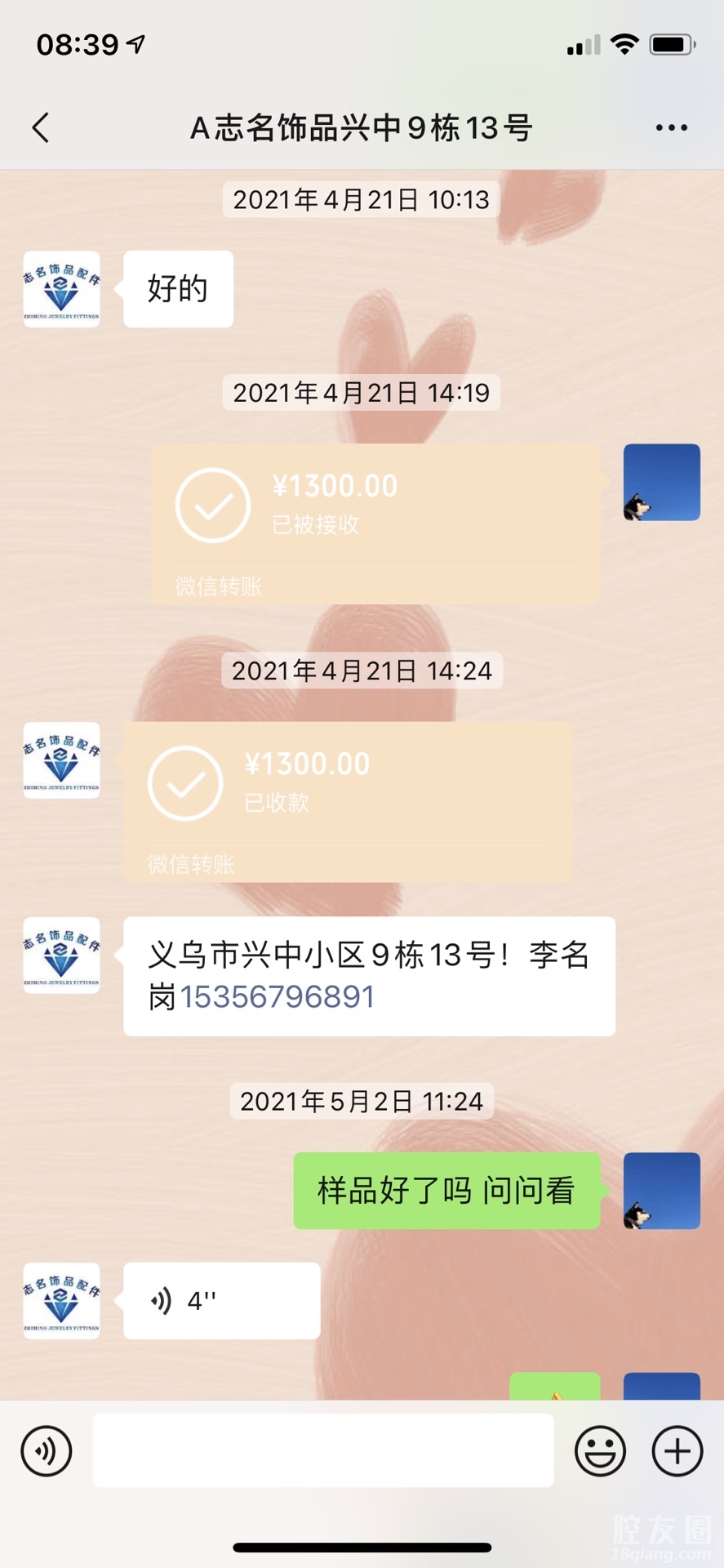Open the plus attachments menu
Screen dimensions: 724x1568
point(677,1450)
